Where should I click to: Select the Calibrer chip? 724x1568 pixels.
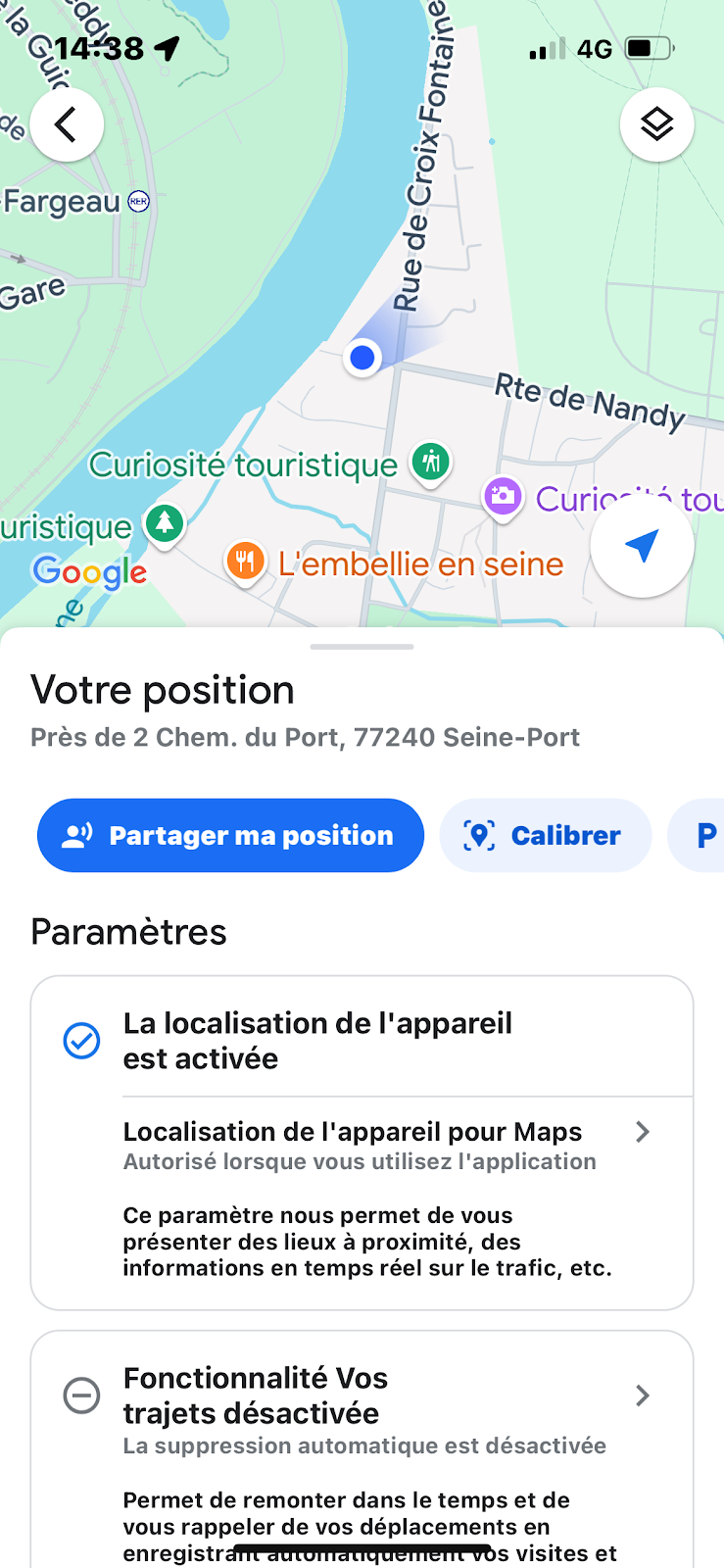(546, 836)
